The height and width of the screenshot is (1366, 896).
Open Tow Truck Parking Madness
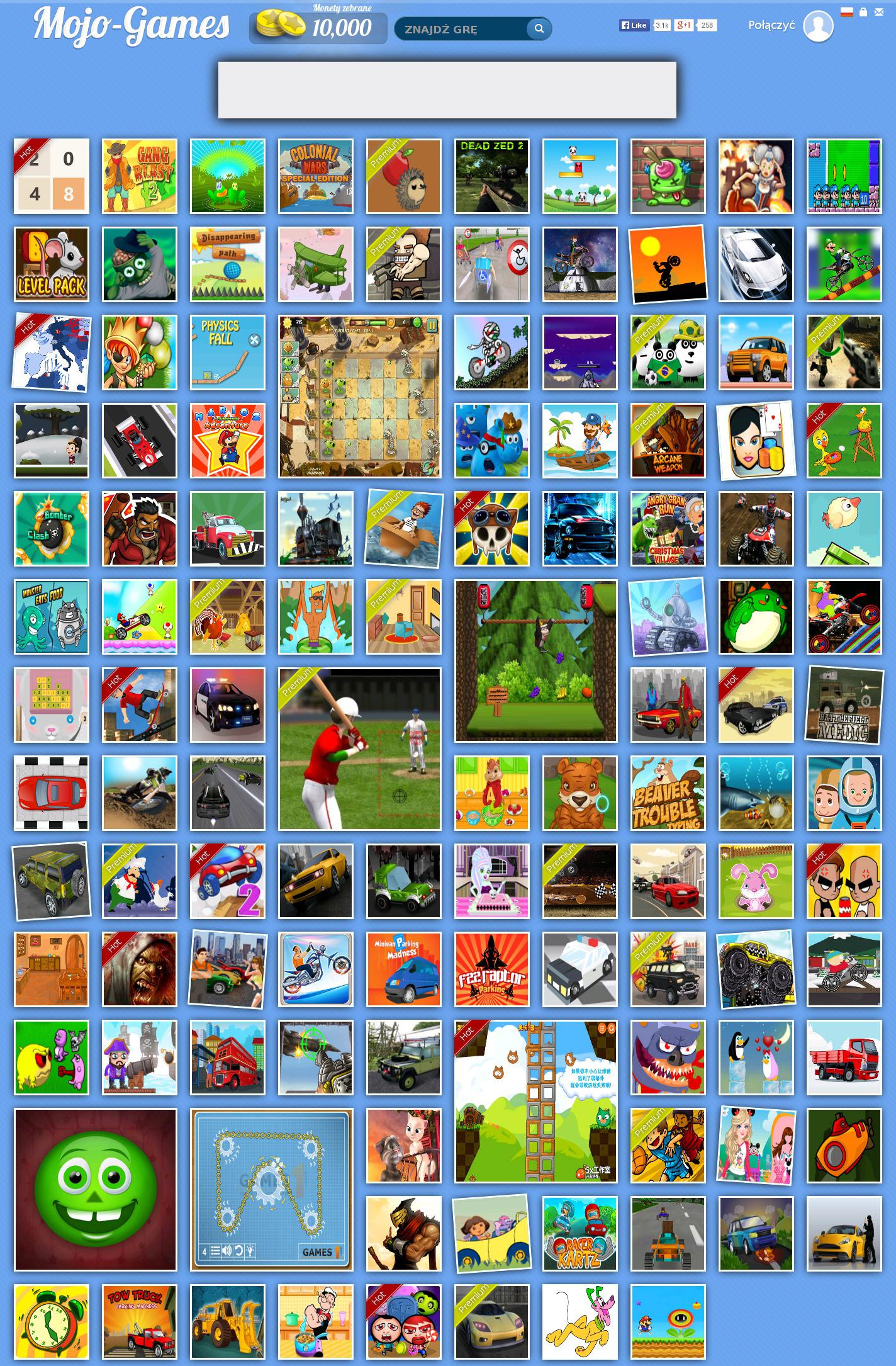[140, 1322]
